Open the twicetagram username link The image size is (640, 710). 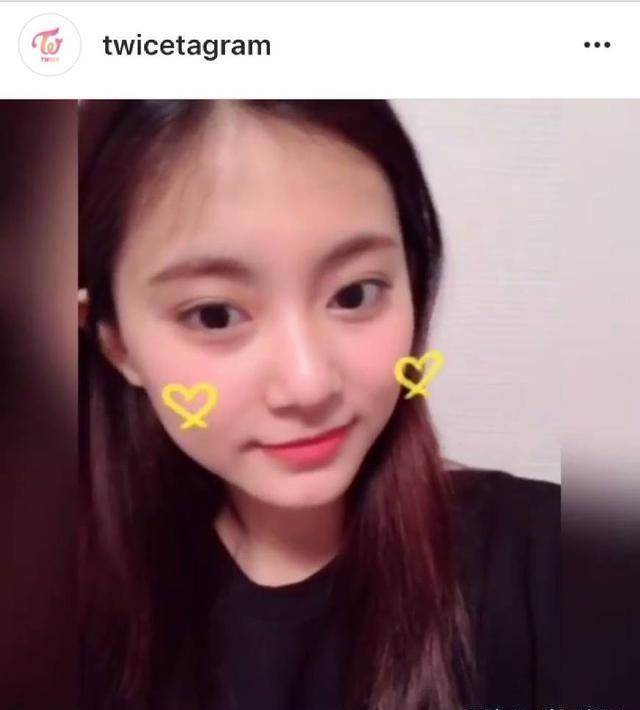click(x=186, y=46)
